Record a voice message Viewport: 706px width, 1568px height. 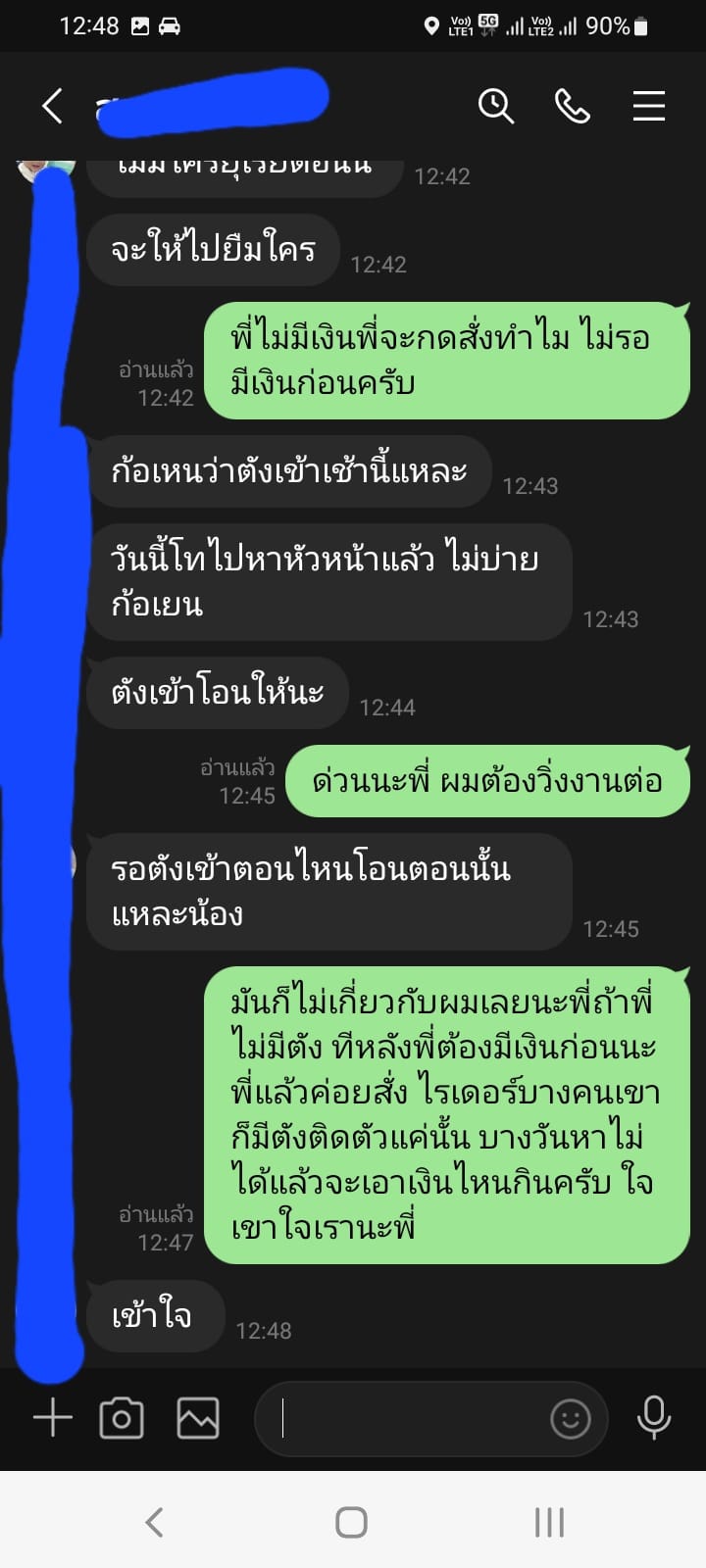(x=653, y=1418)
